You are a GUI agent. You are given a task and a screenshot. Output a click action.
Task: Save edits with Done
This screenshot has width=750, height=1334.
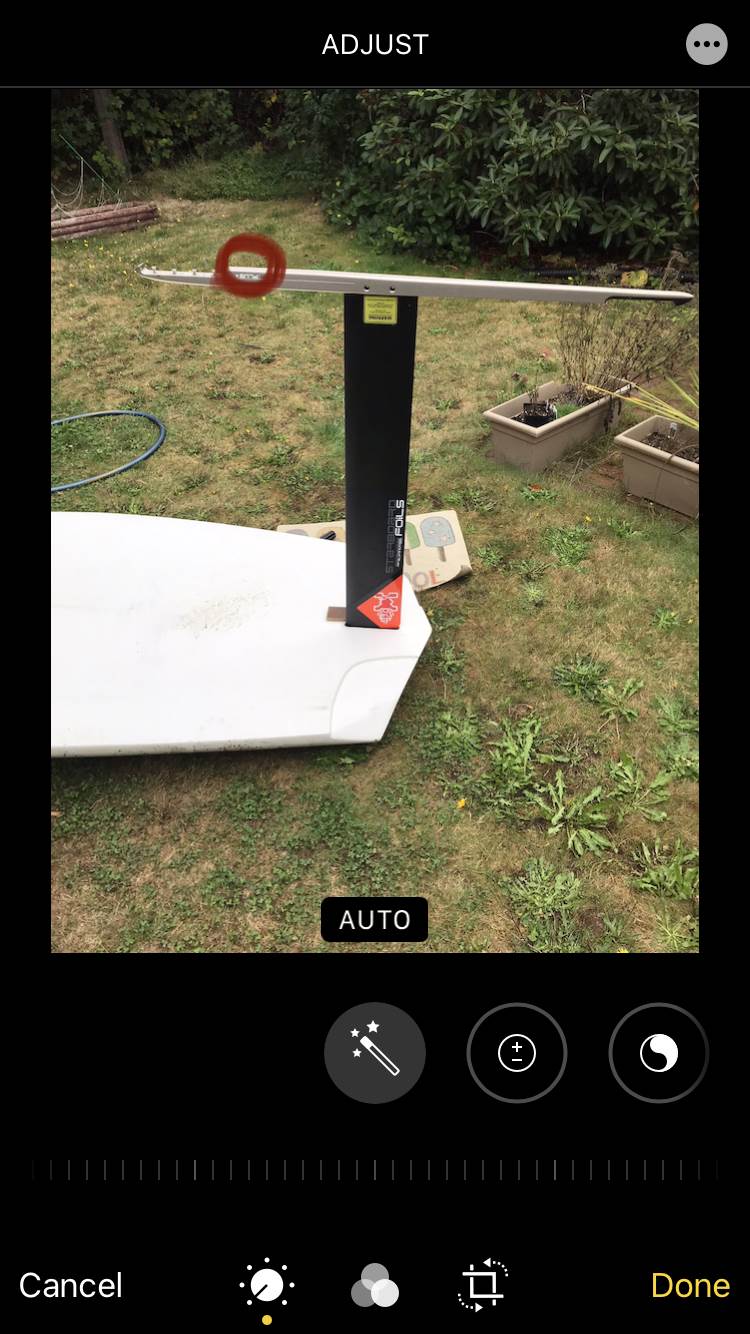690,1285
